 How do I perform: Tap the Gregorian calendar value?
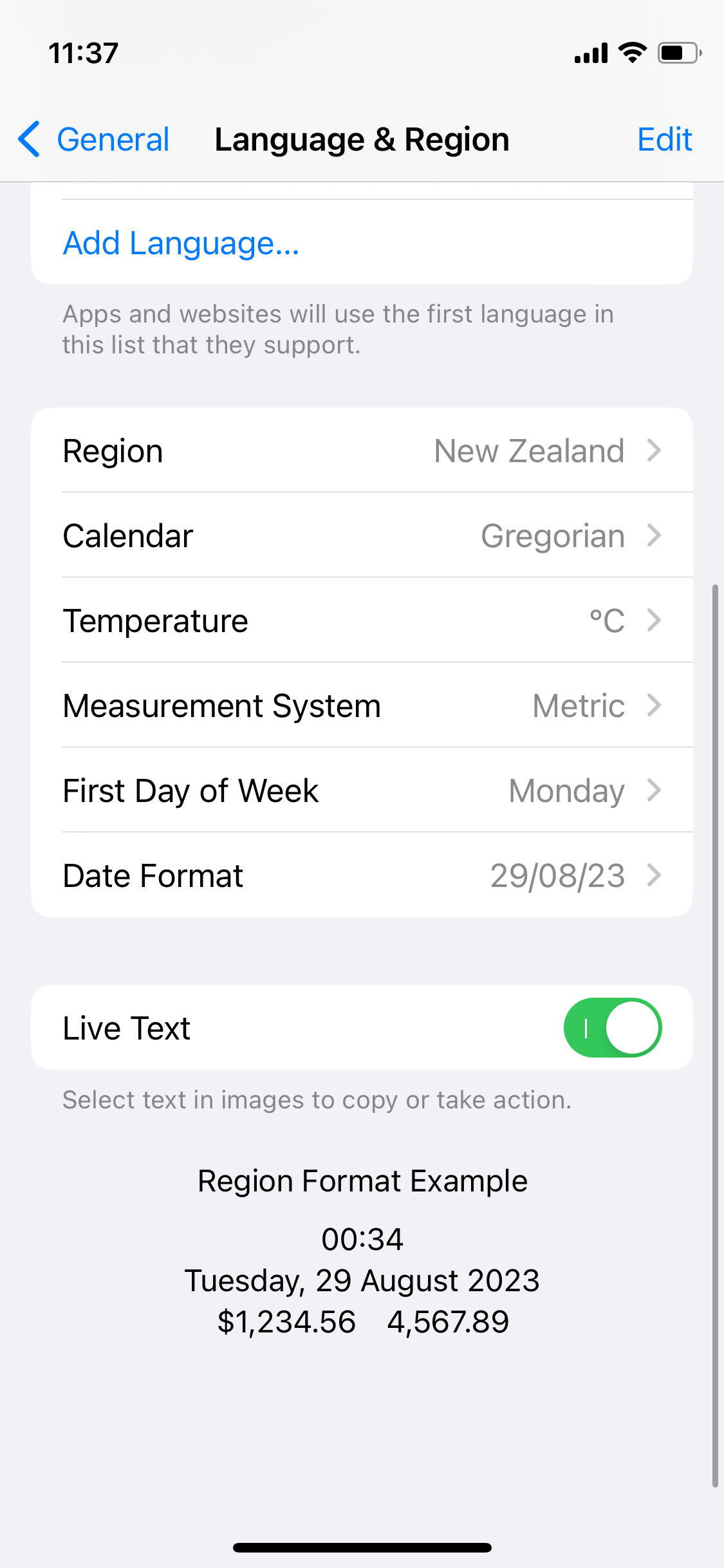[x=552, y=535]
